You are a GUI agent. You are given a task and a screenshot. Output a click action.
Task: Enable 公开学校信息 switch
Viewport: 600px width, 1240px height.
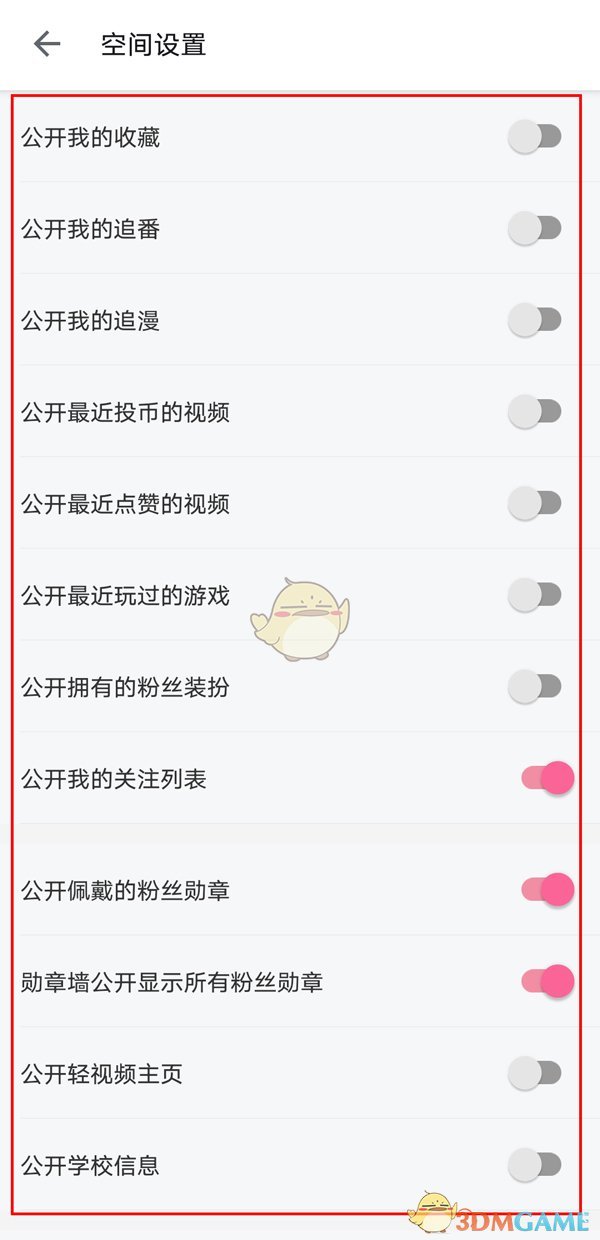pyautogui.click(x=535, y=1165)
